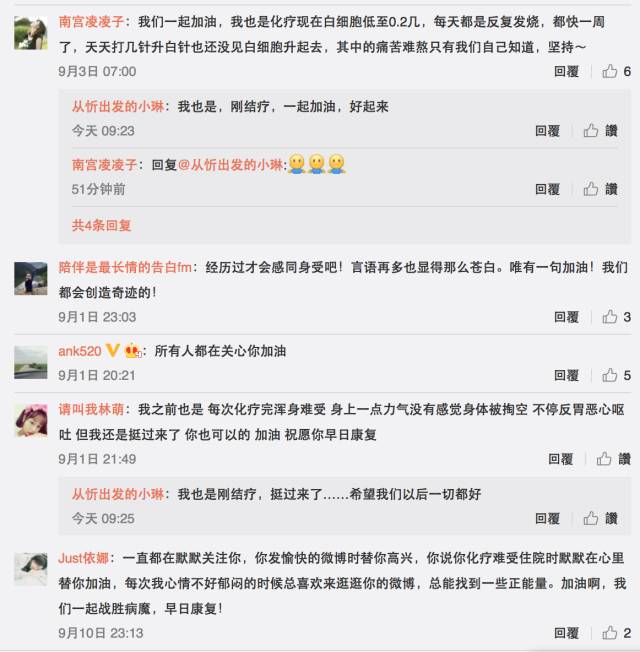The width and height of the screenshot is (640, 652).
Task: Reply to ank520's comment
Action: pos(566,375)
